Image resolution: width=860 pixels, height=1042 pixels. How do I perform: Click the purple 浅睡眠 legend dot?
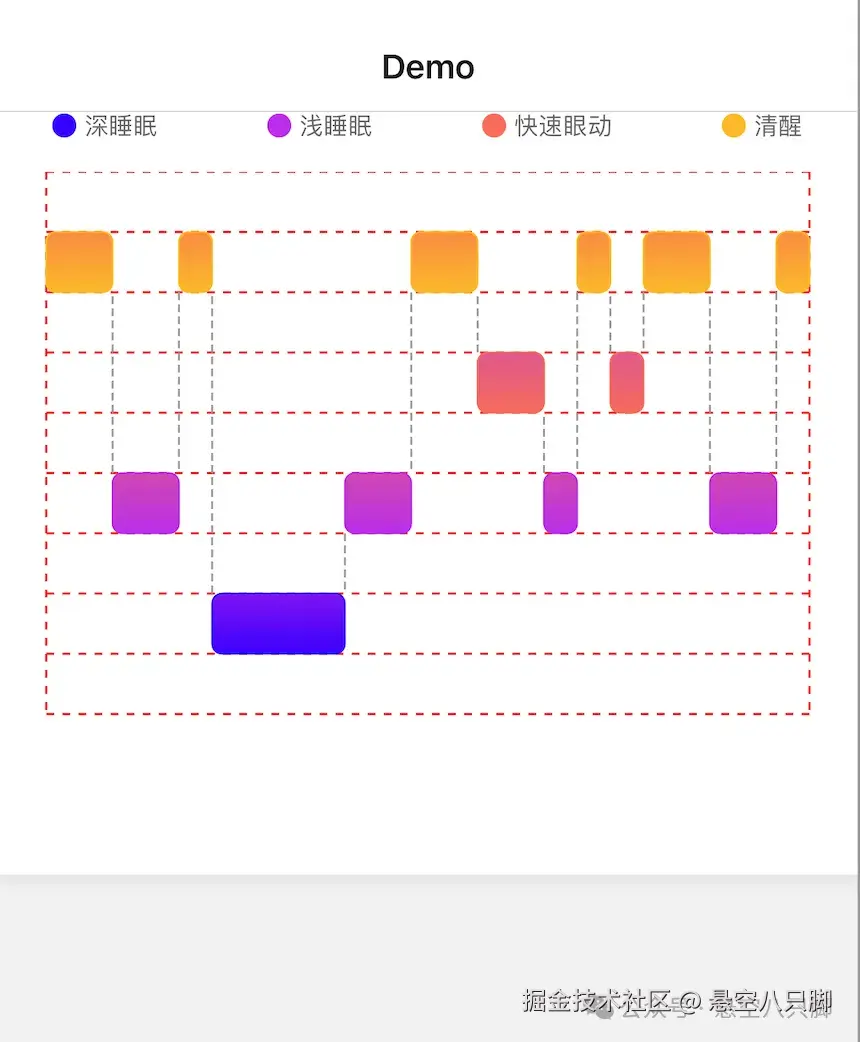point(278,126)
